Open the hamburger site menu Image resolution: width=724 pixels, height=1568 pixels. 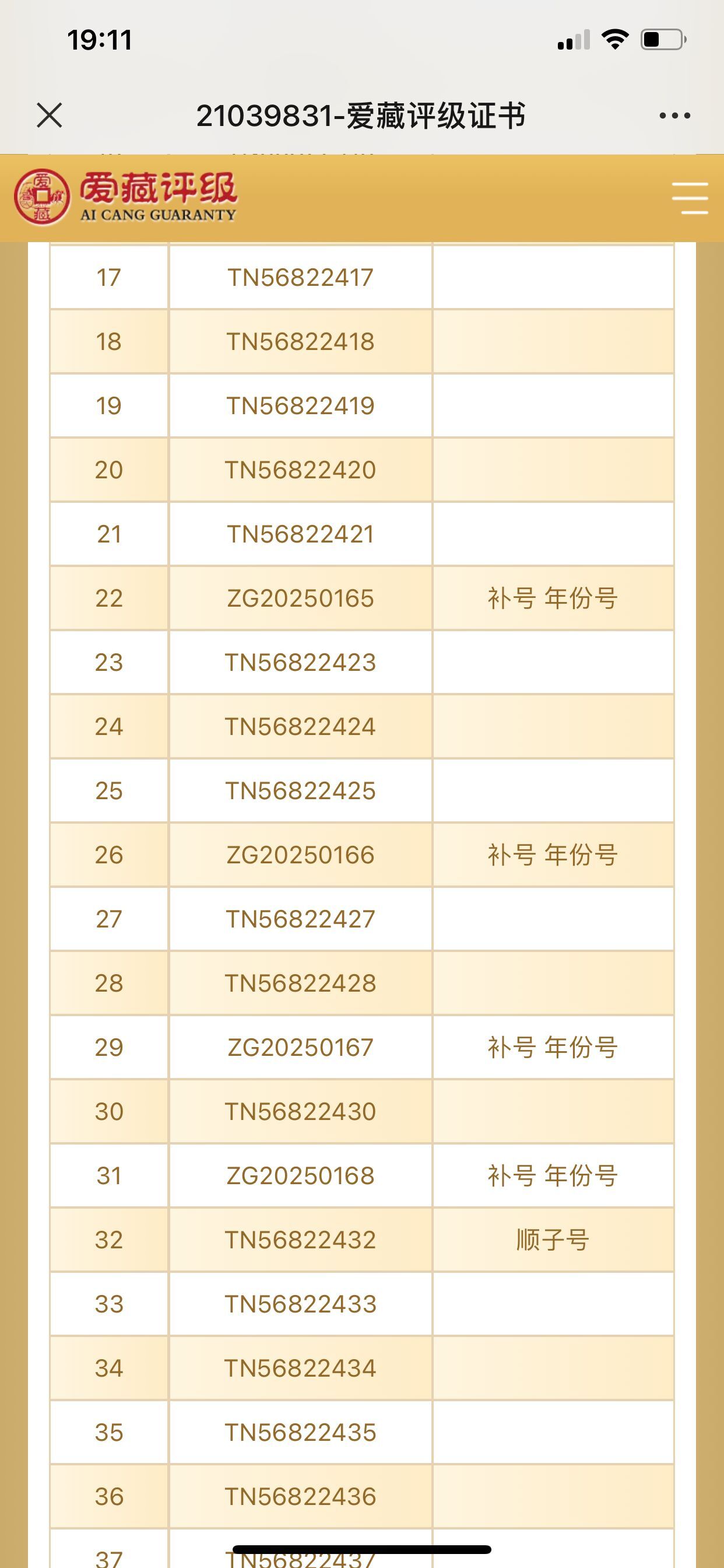690,198
